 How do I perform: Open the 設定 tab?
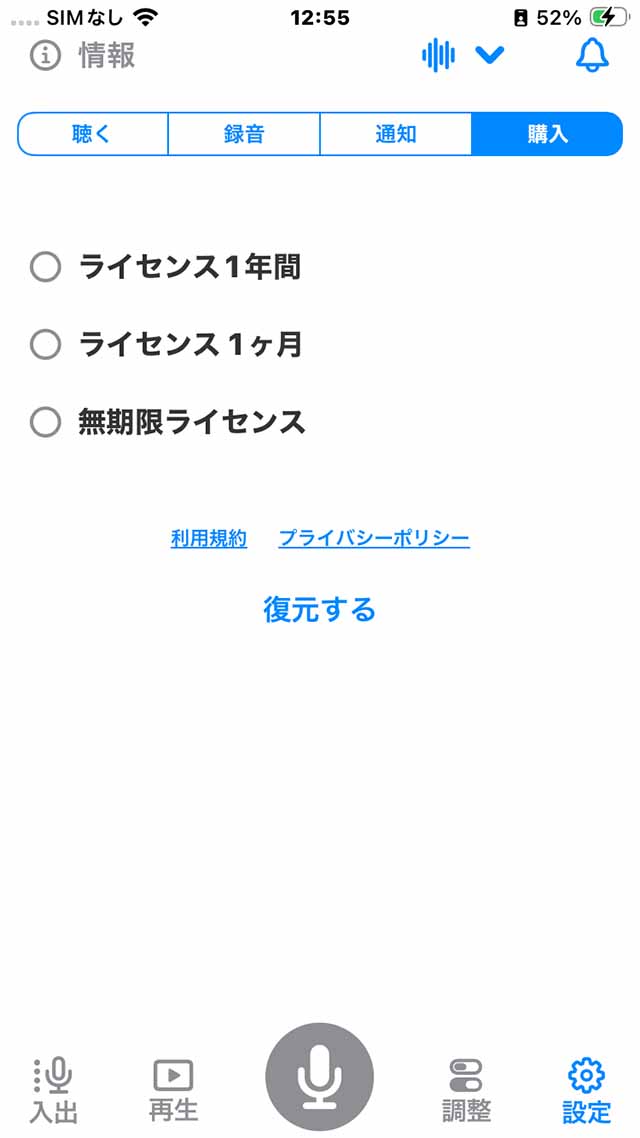point(586,1090)
